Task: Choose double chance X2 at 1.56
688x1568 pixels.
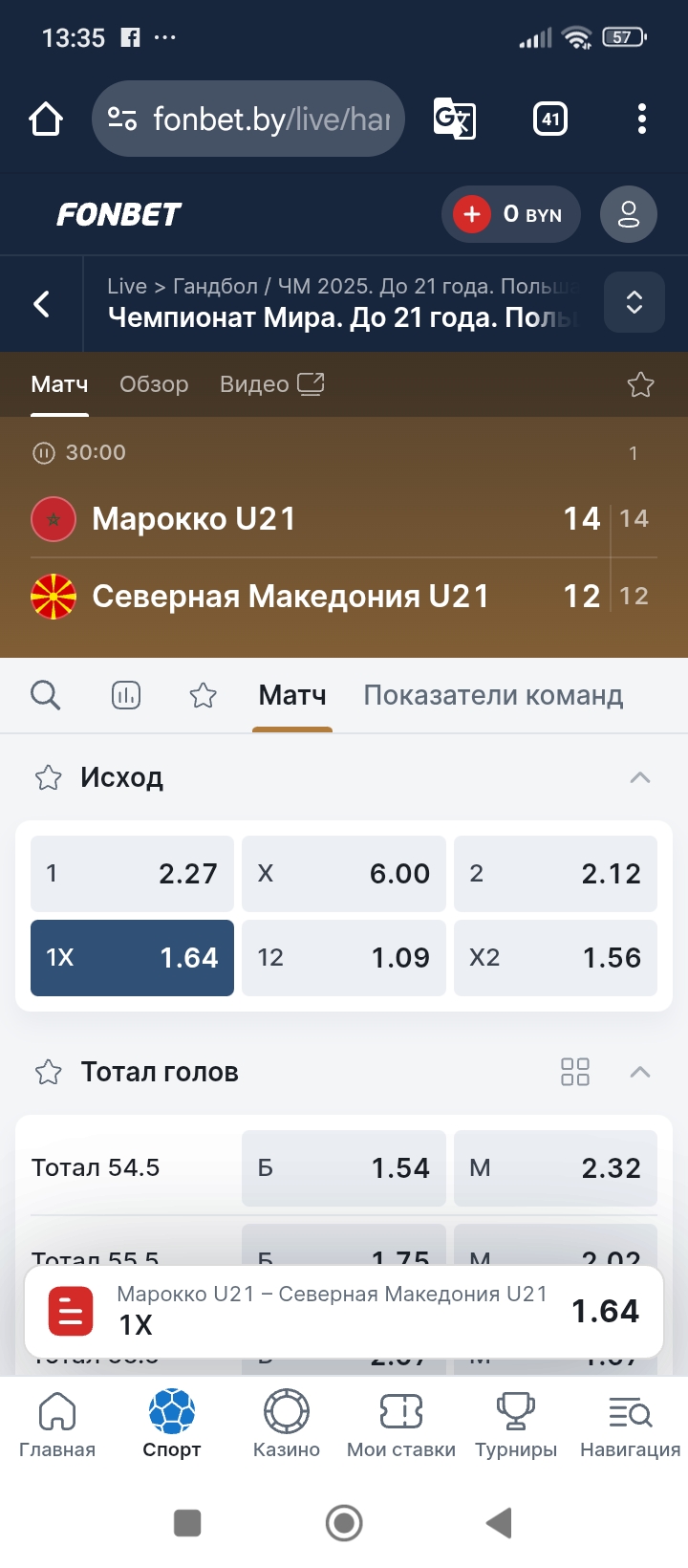Action: click(555, 957)
